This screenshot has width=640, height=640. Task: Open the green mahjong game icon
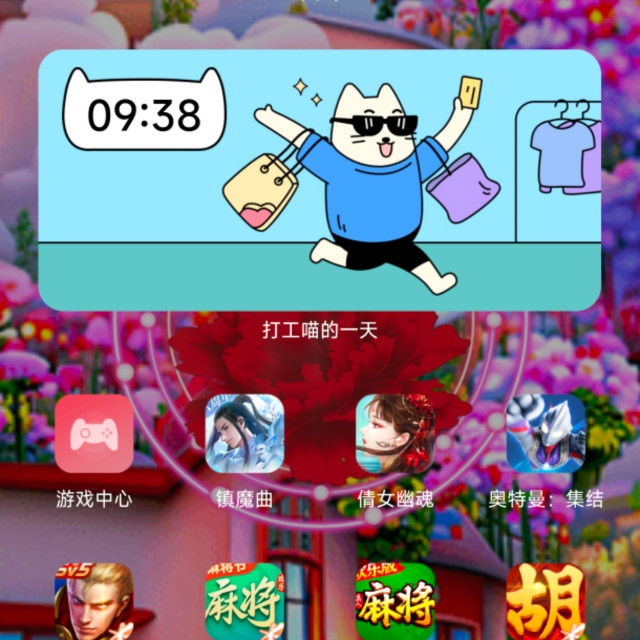[x=245, y=602]
